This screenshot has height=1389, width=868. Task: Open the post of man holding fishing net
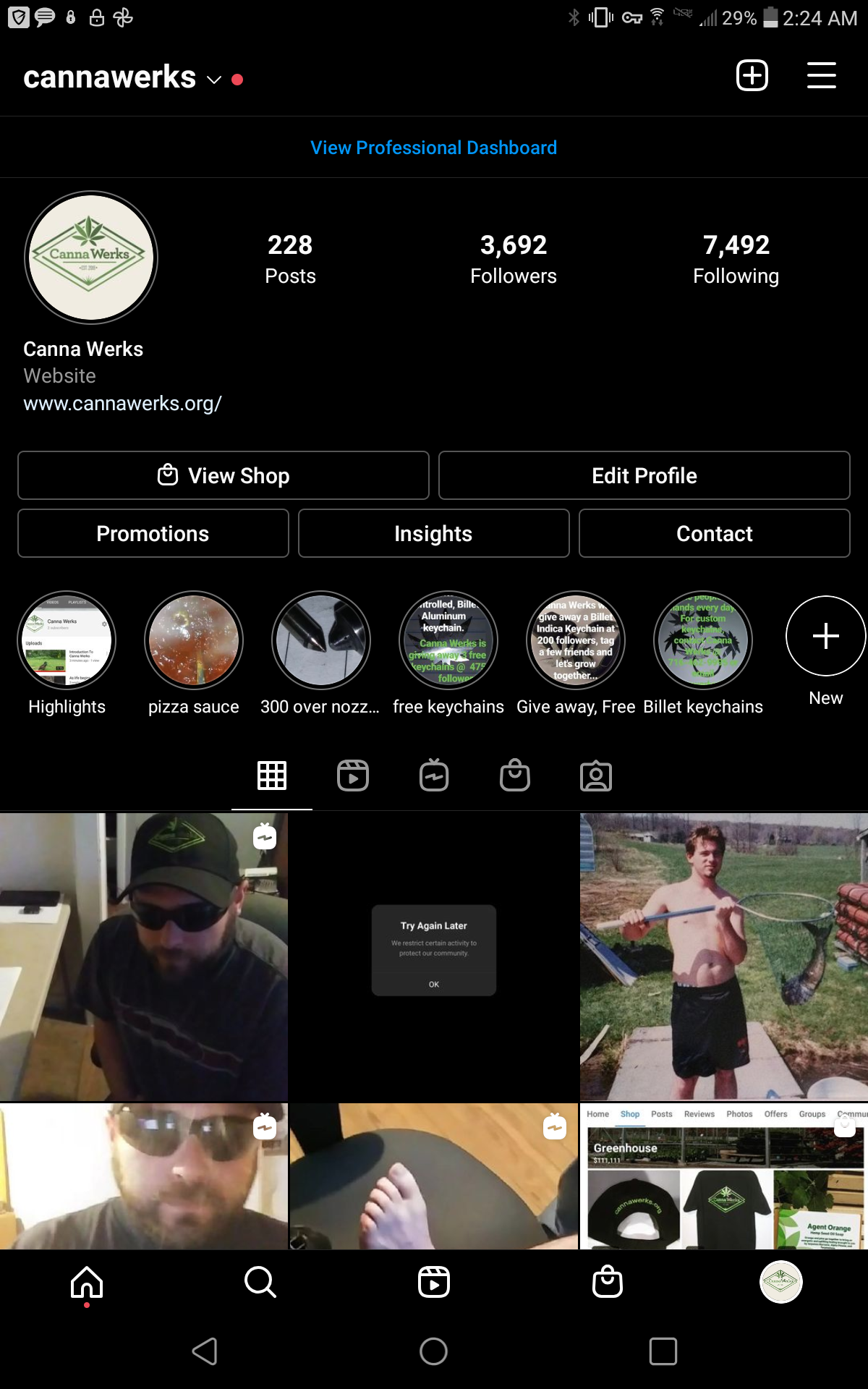[x=724, y=956]
